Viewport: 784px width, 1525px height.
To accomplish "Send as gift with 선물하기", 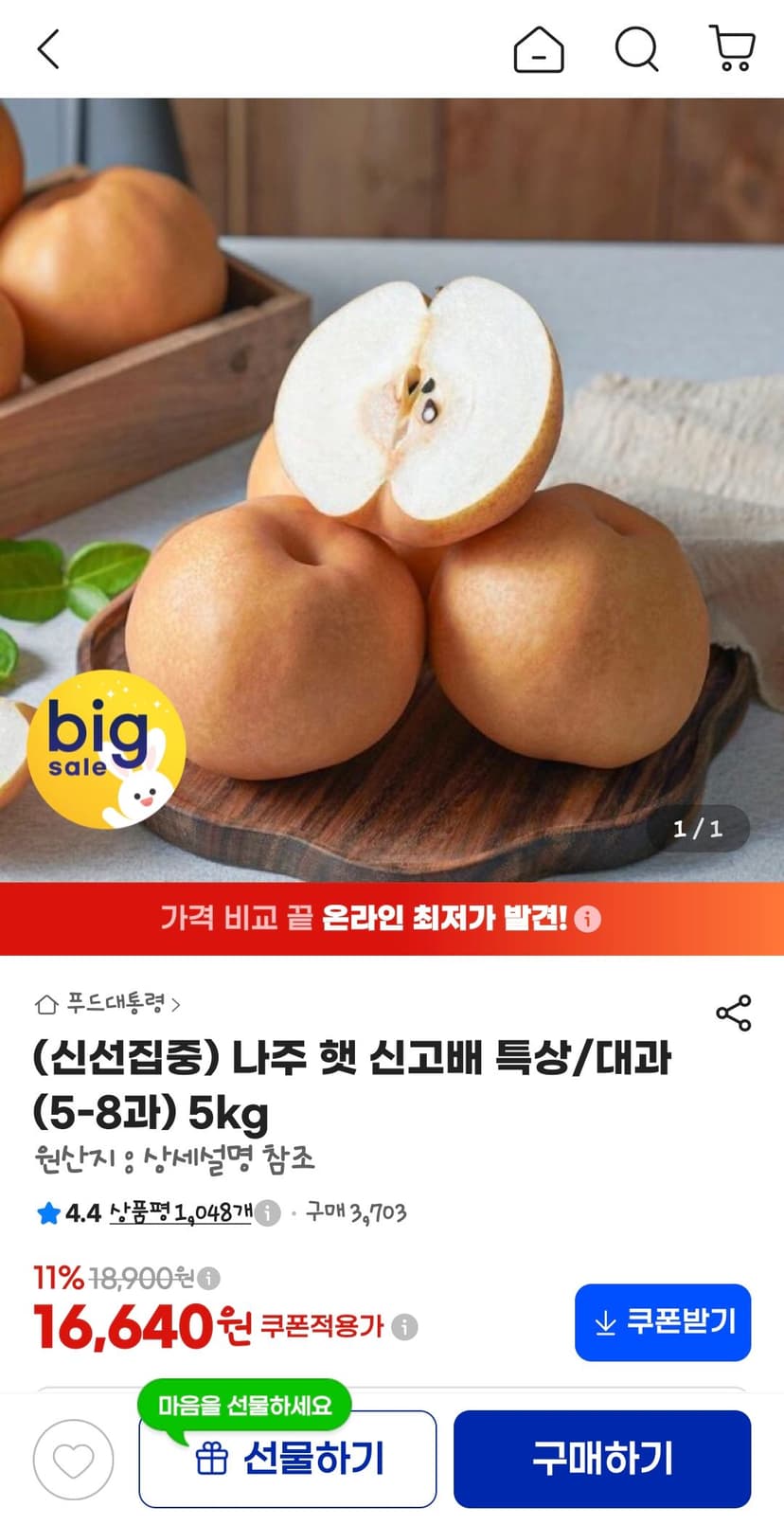I will coord(288,1459).
